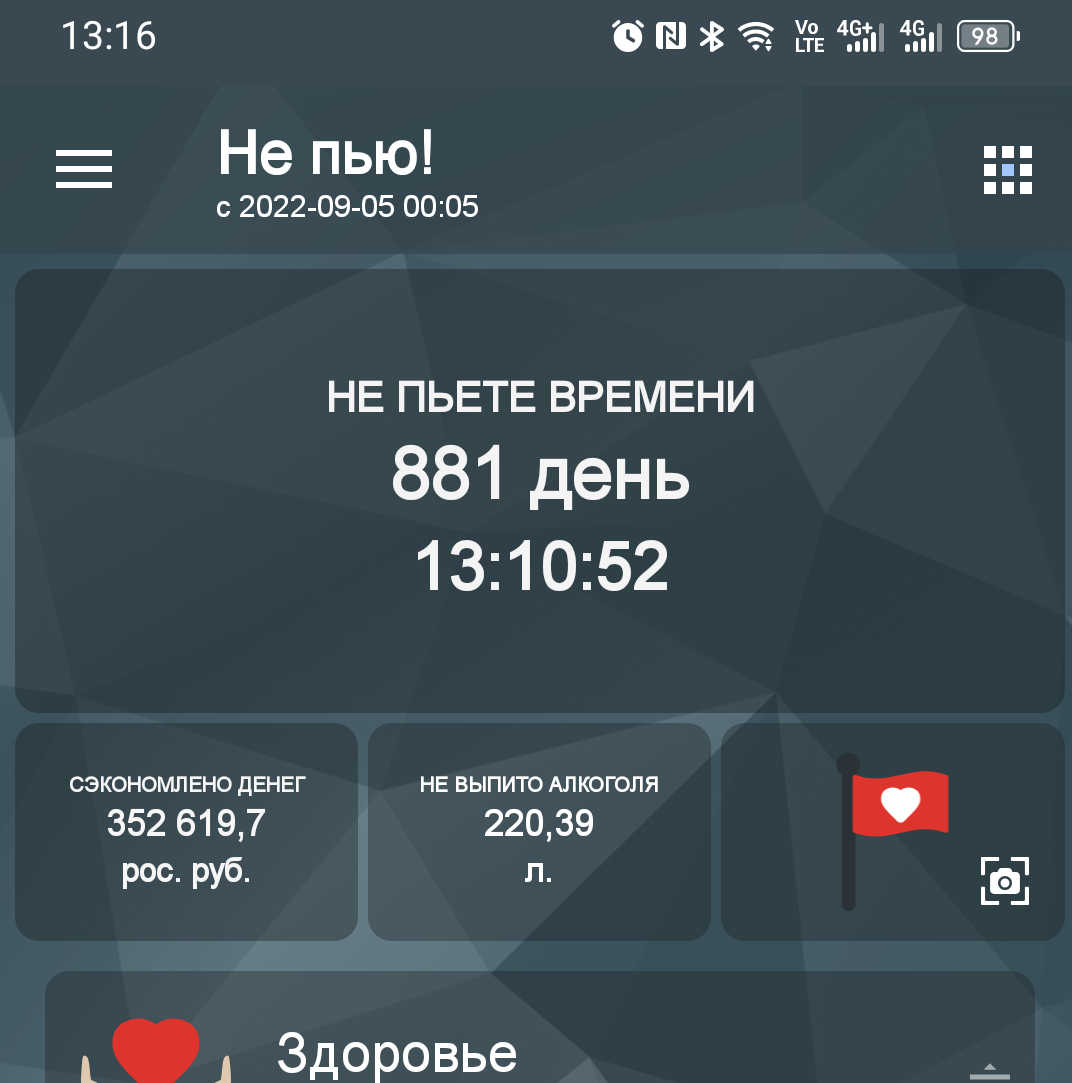Tap the camera screenshot icon
This screenshot has width=1072, height=1083.
pos(1004,881)
